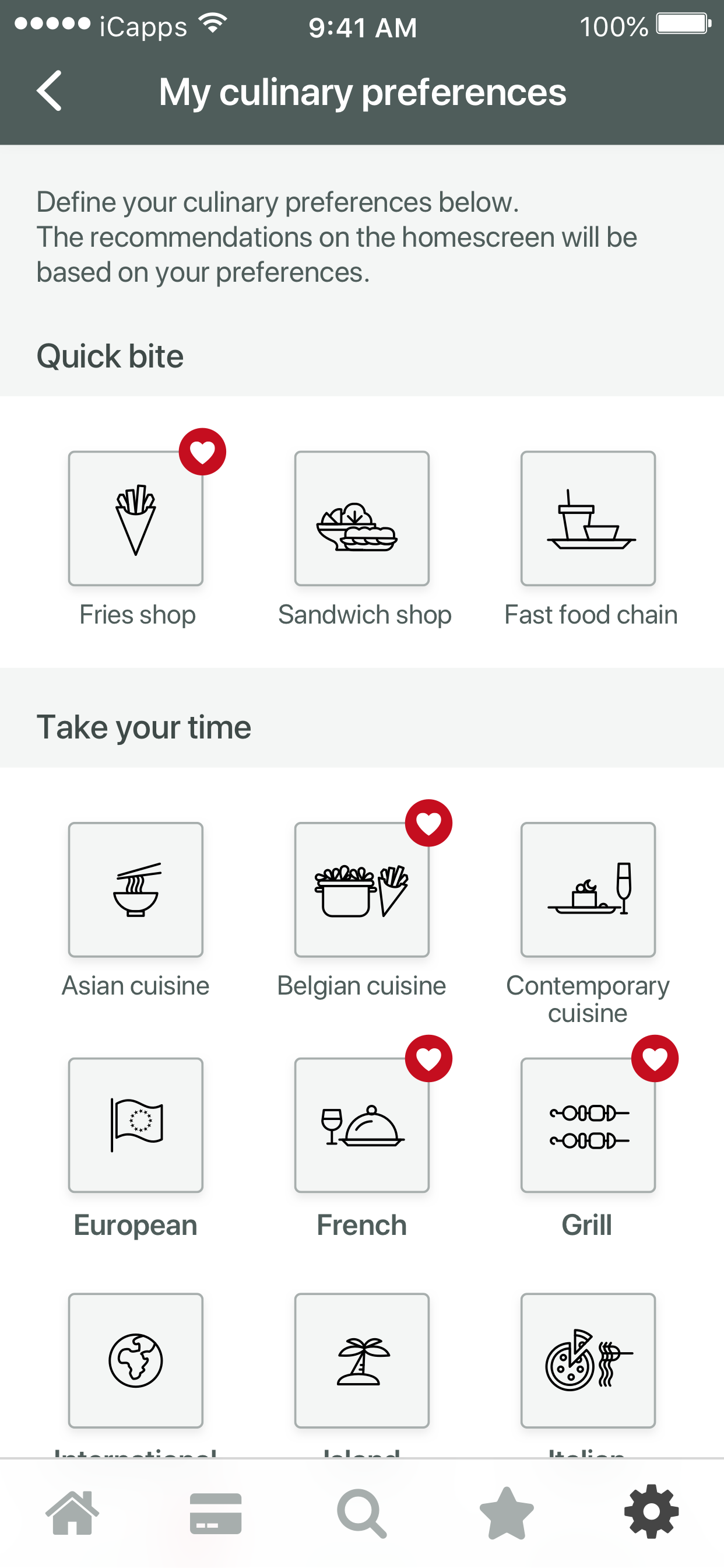Open the card tab in bottom bar
The image size is (724, 1568).
(x=216, y=1513)
